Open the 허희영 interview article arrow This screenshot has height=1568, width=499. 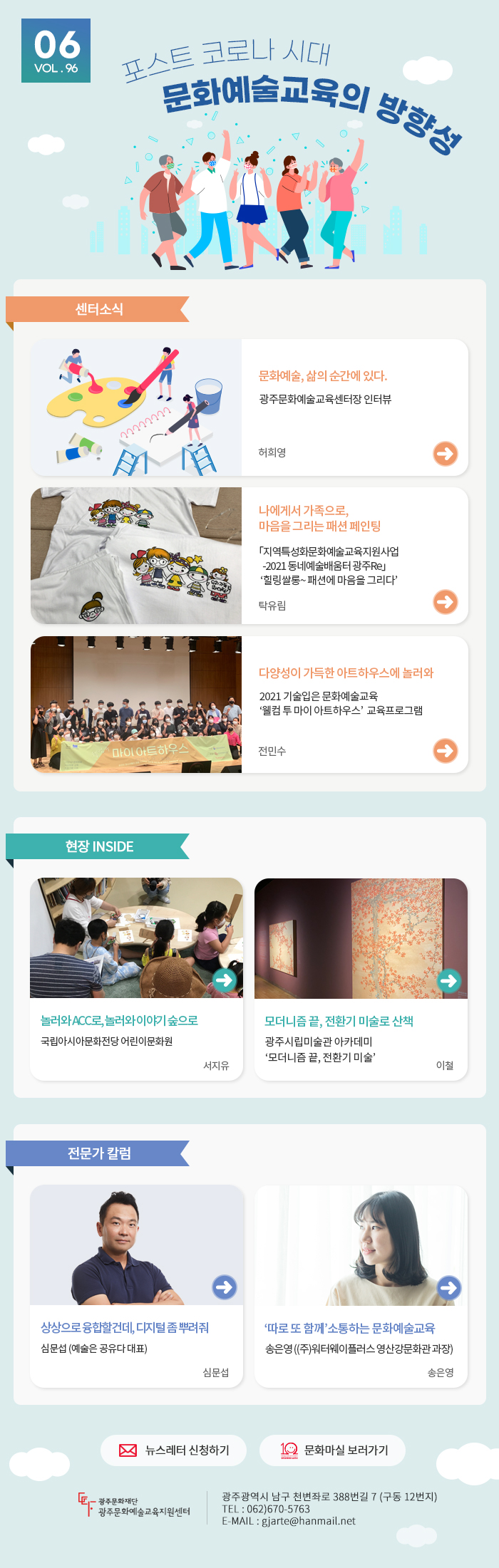[446, 453]
